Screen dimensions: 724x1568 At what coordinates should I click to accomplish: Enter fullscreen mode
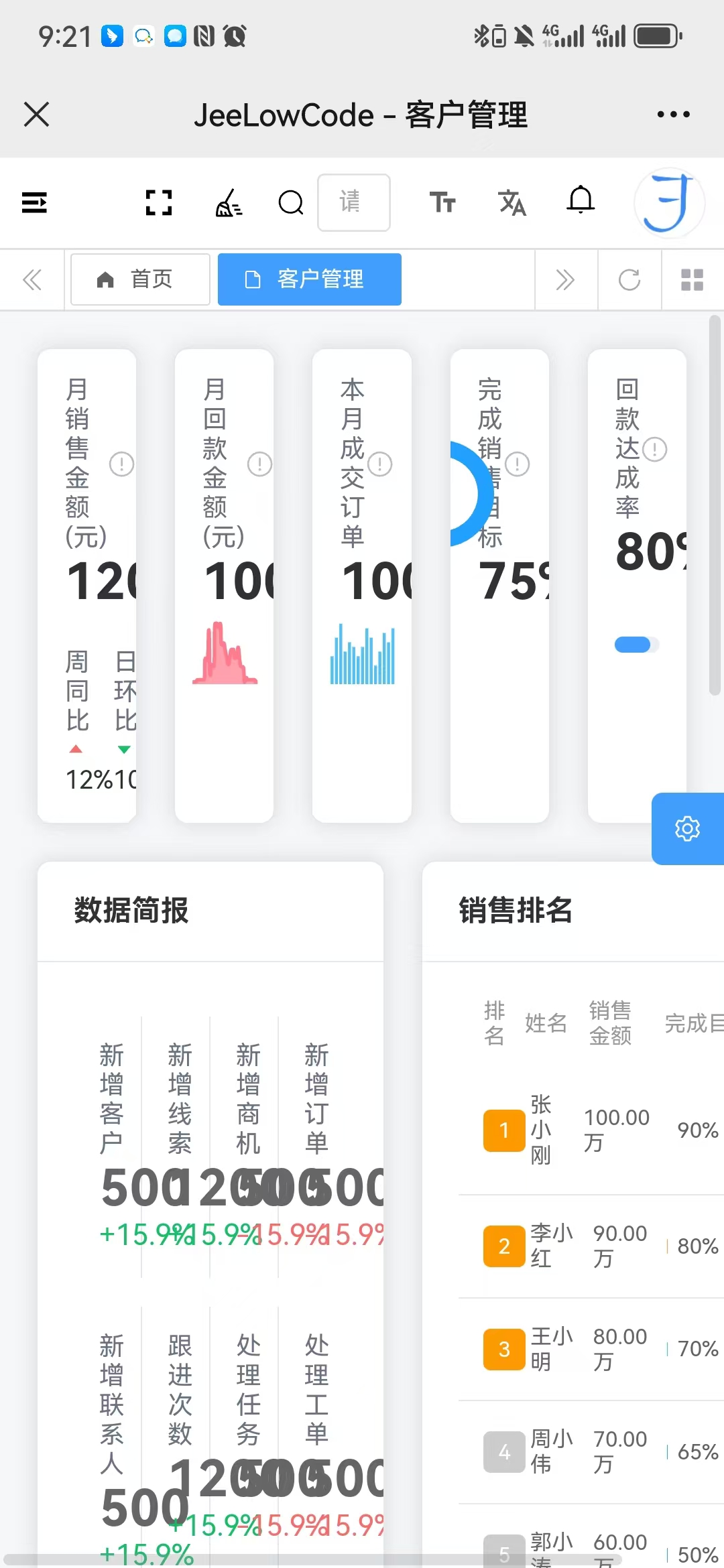coord(159,202)
